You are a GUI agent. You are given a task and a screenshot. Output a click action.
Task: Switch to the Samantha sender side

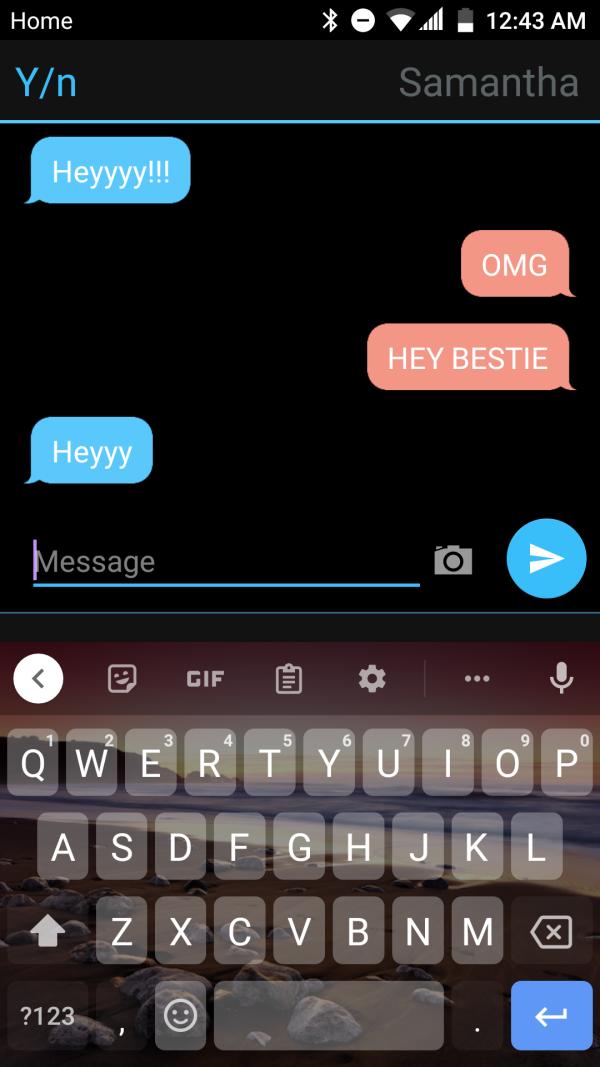[488, 82]
